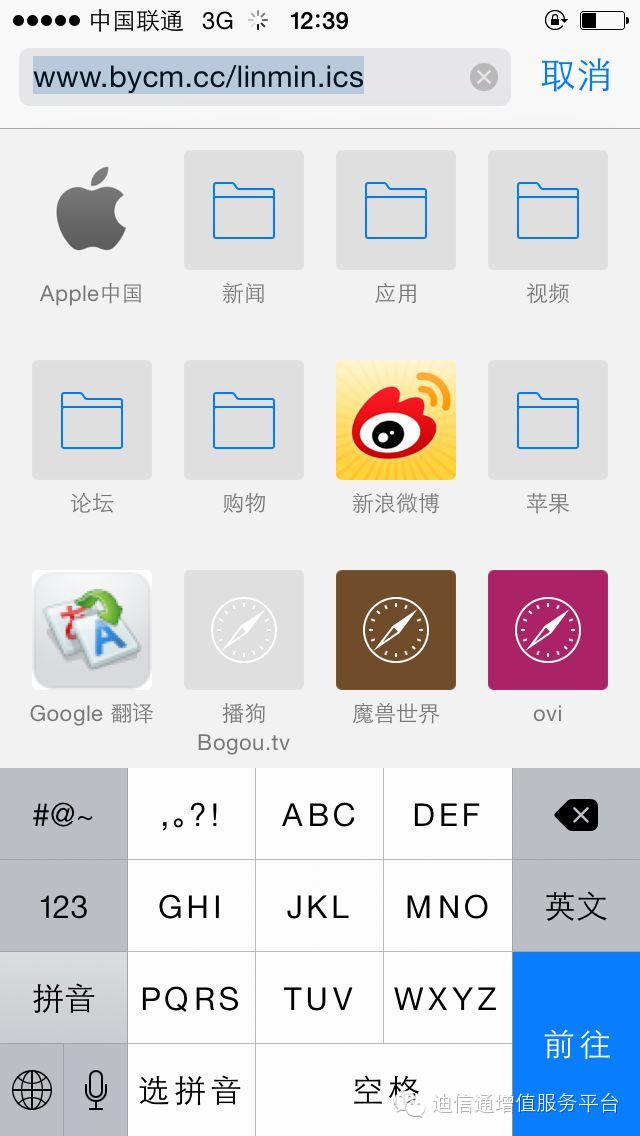The width and height of the screenshot is (640, 1136).
Task: Tap 前往 to go to the URL
Action: pos(576,1043)
